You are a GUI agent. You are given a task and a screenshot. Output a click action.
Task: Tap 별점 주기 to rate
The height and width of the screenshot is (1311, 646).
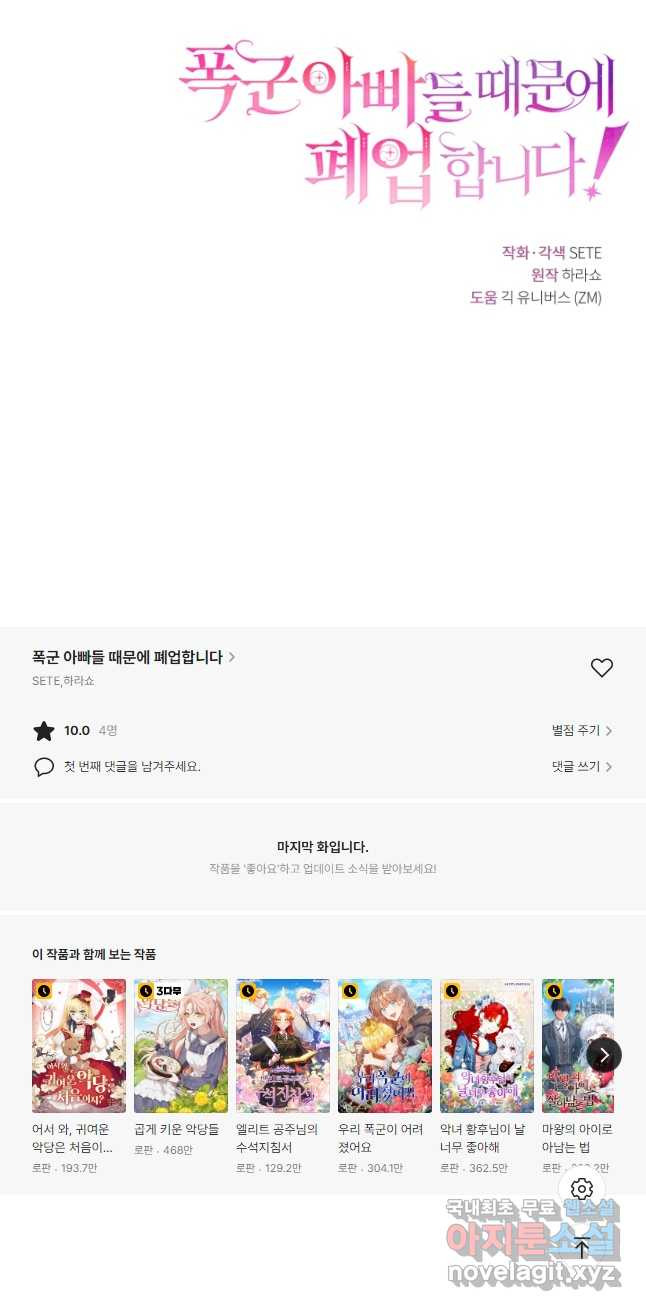581,731
